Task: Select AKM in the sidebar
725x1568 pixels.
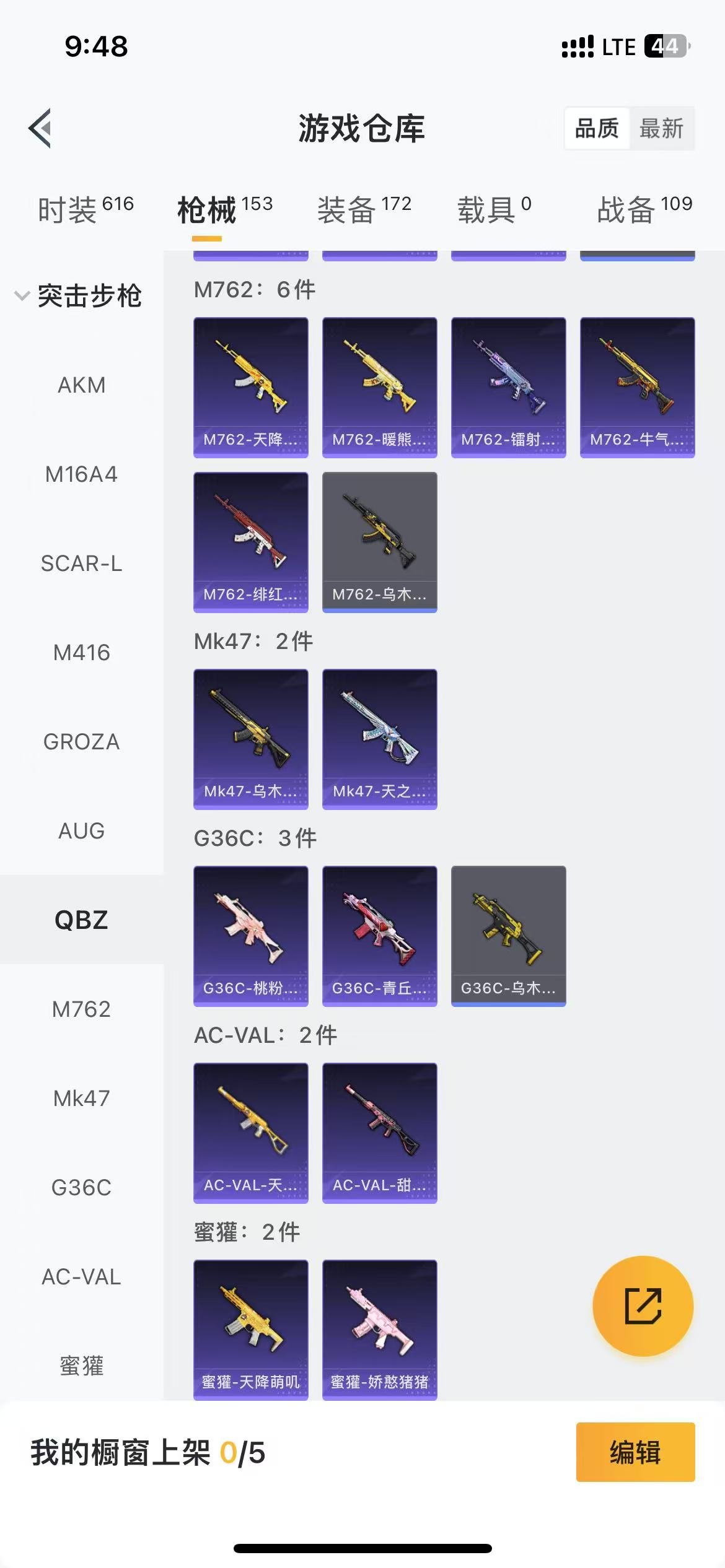Action: 81,385
